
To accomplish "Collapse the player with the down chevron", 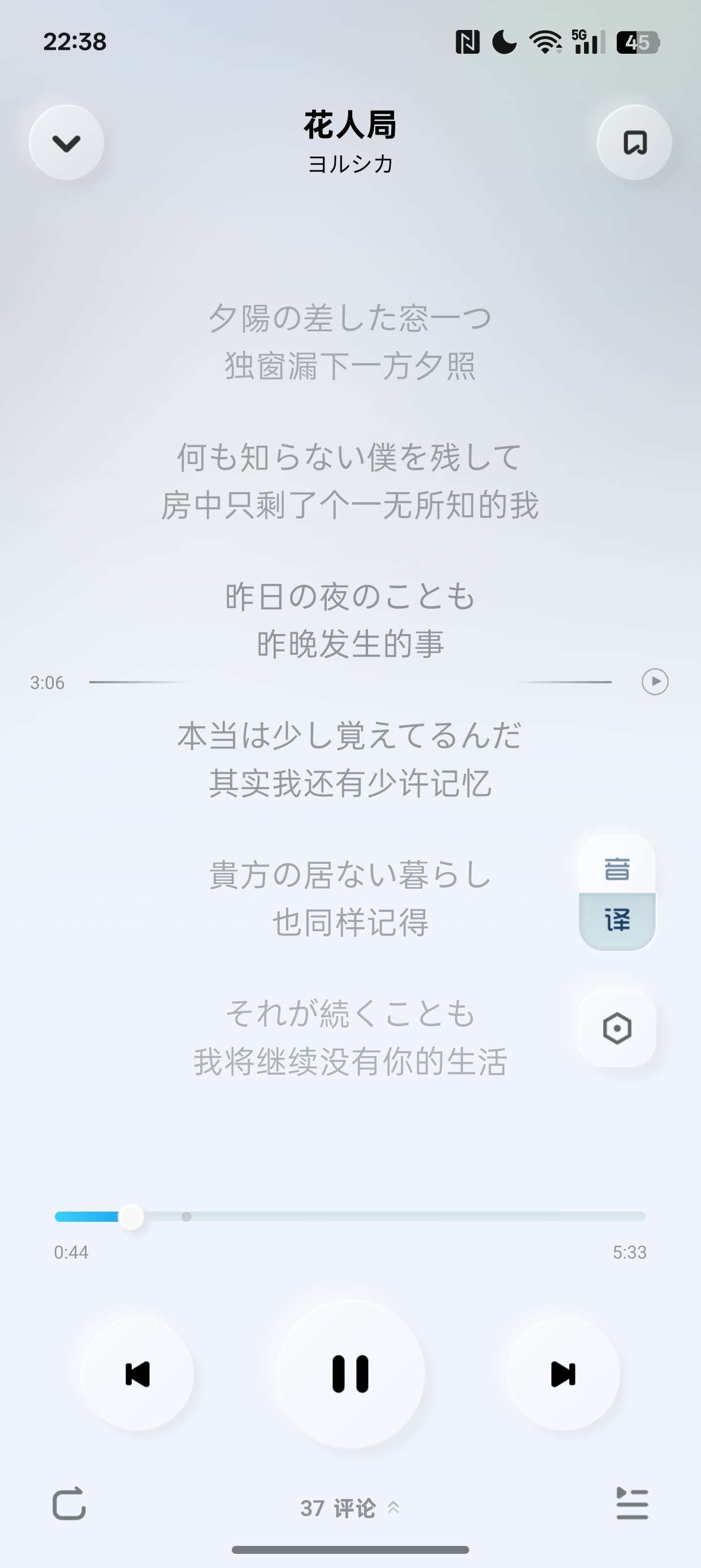I will pos(66,143).
